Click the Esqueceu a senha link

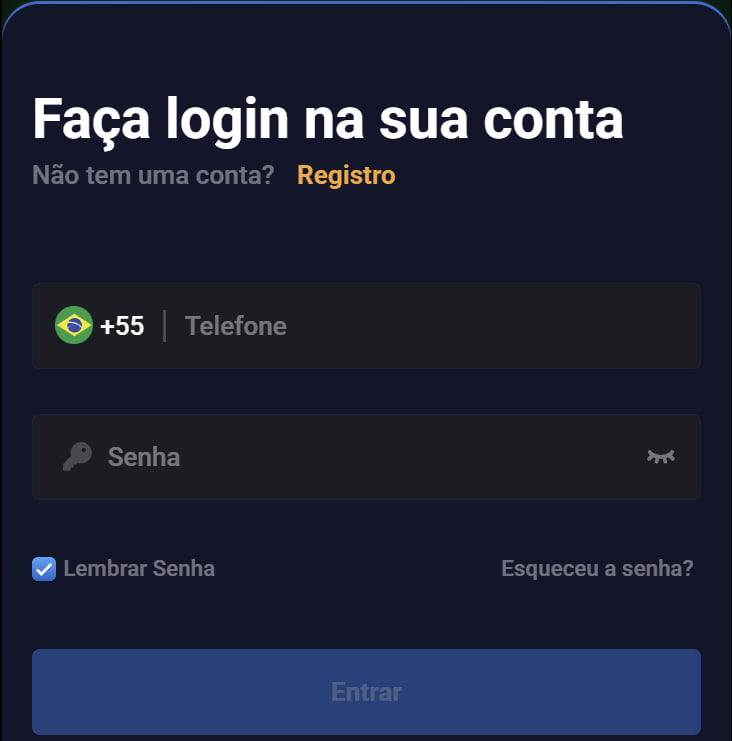(x=597, y=568)
